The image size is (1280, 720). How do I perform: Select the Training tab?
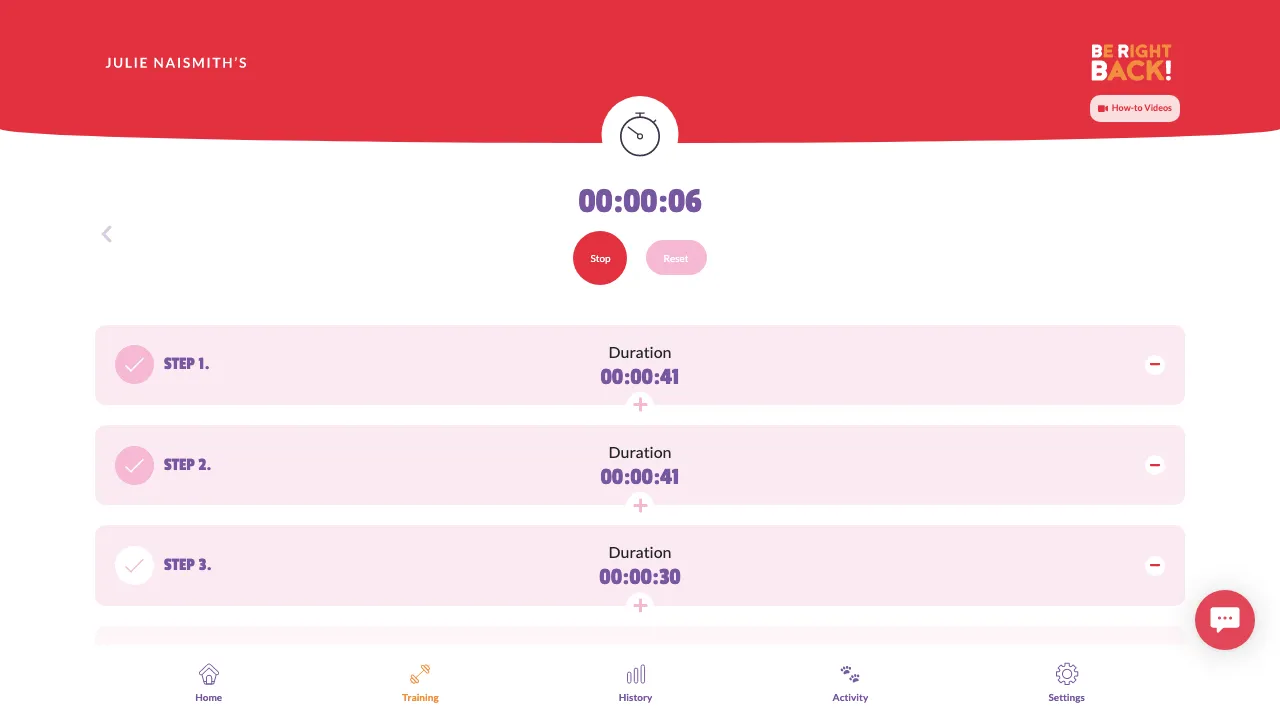(420, 682)
